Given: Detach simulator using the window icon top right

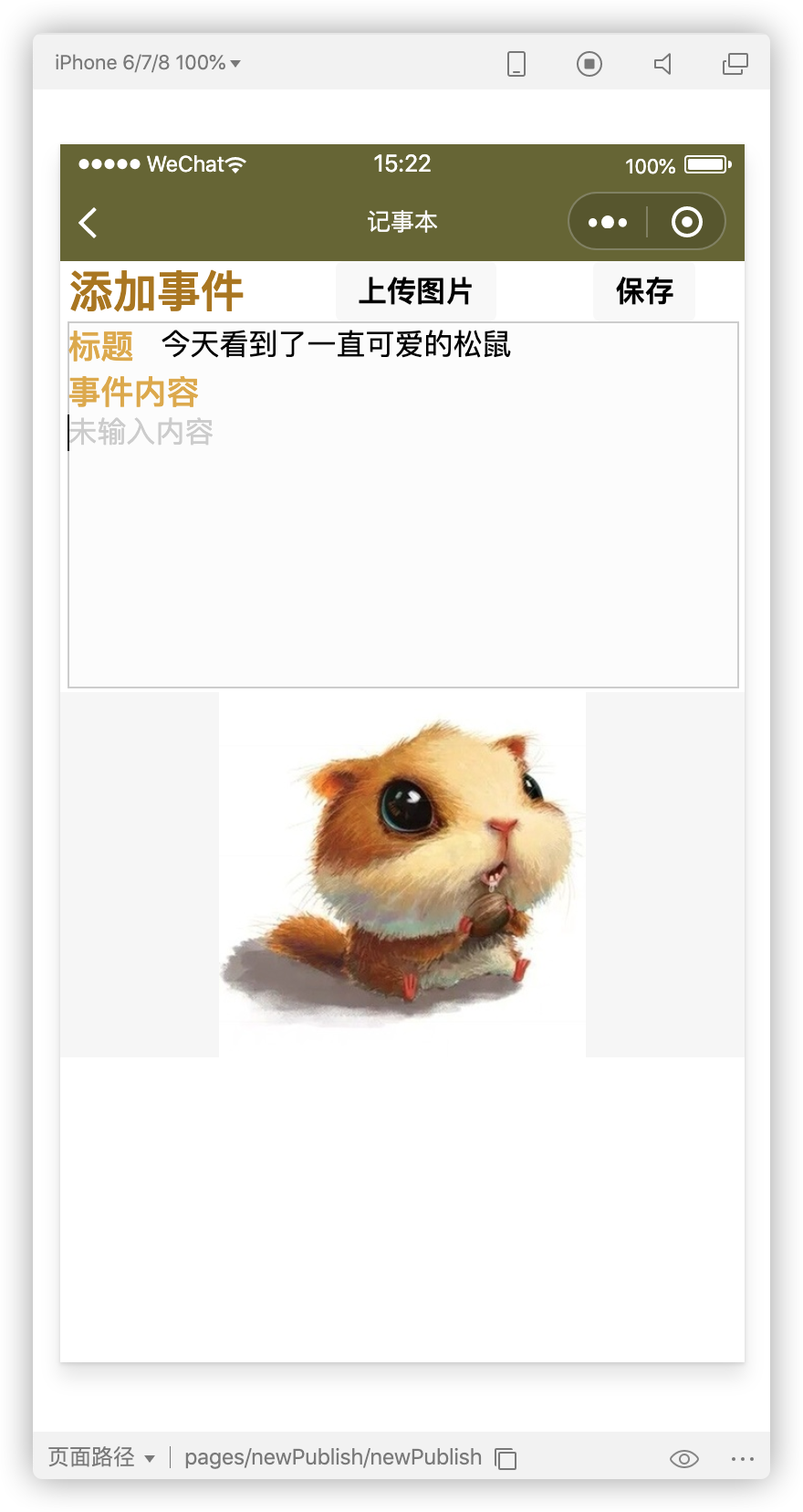Looking at the screenshot, I should [x=735, y=63].
